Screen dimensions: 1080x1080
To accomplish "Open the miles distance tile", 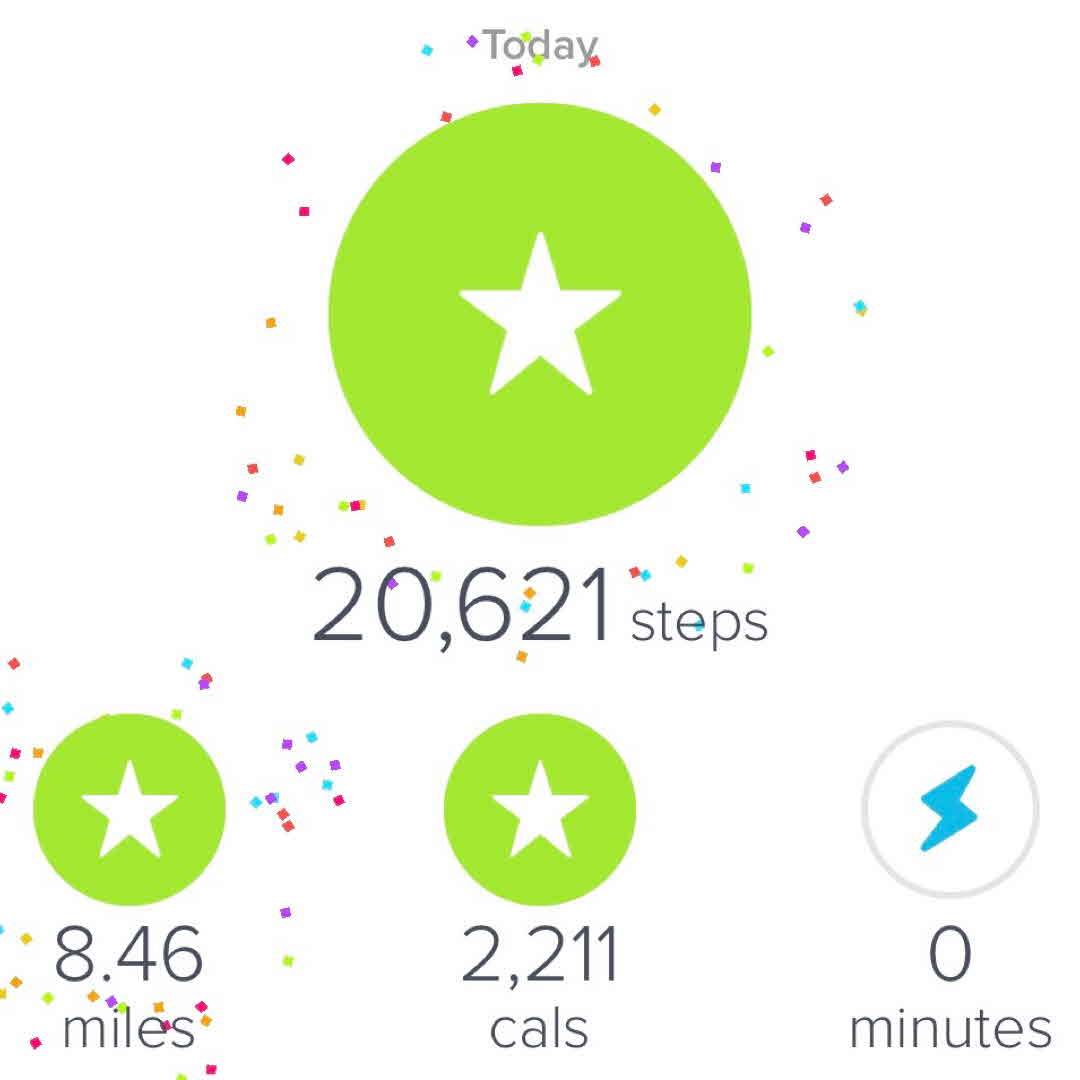I will [x=130, y=809].
